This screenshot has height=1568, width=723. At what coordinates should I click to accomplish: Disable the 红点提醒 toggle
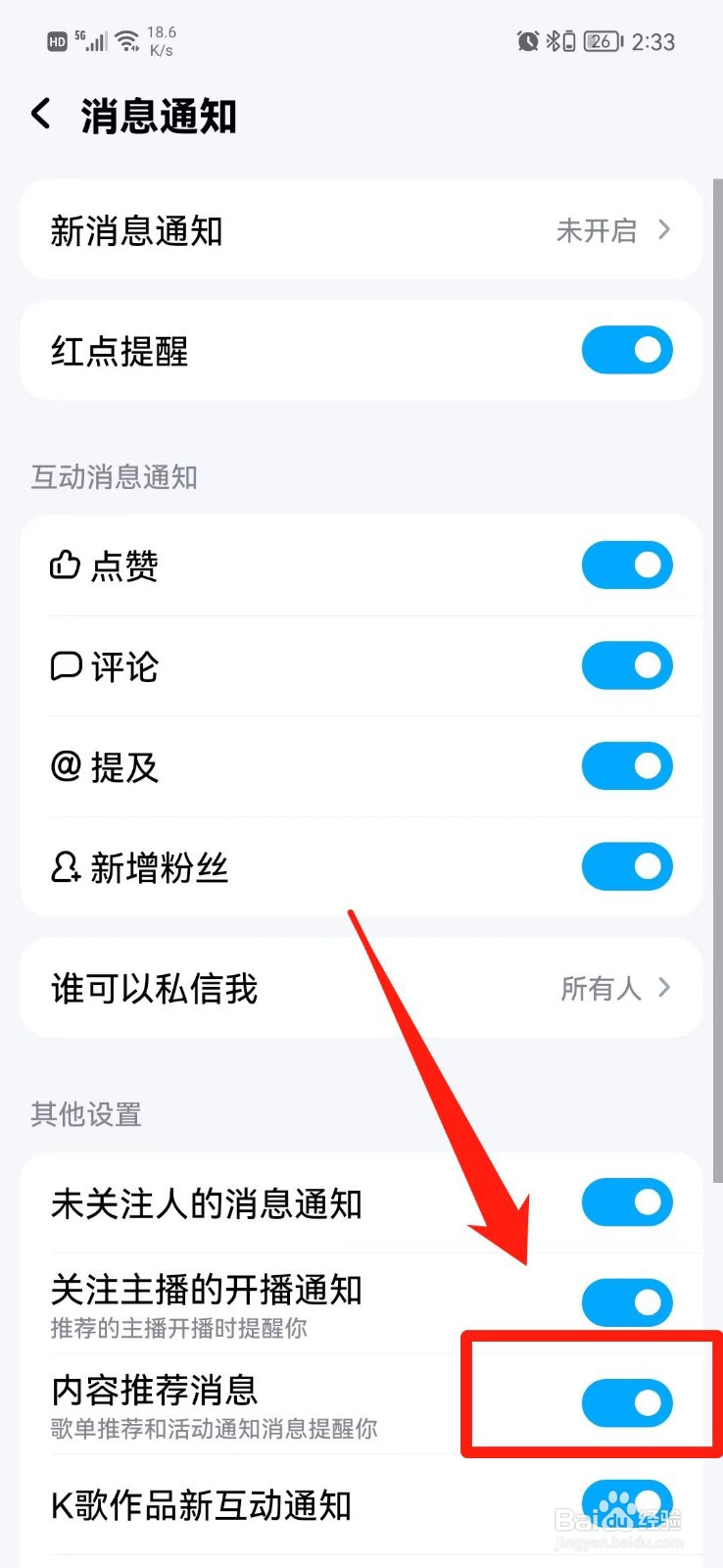pyautogui.click(x=627, y=350)
